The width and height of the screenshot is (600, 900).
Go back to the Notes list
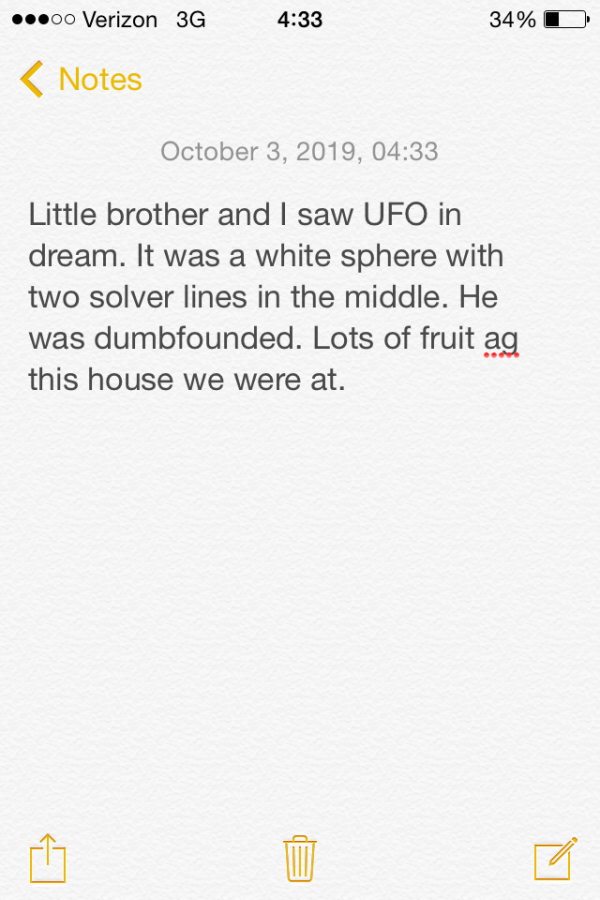pos(81,79)
